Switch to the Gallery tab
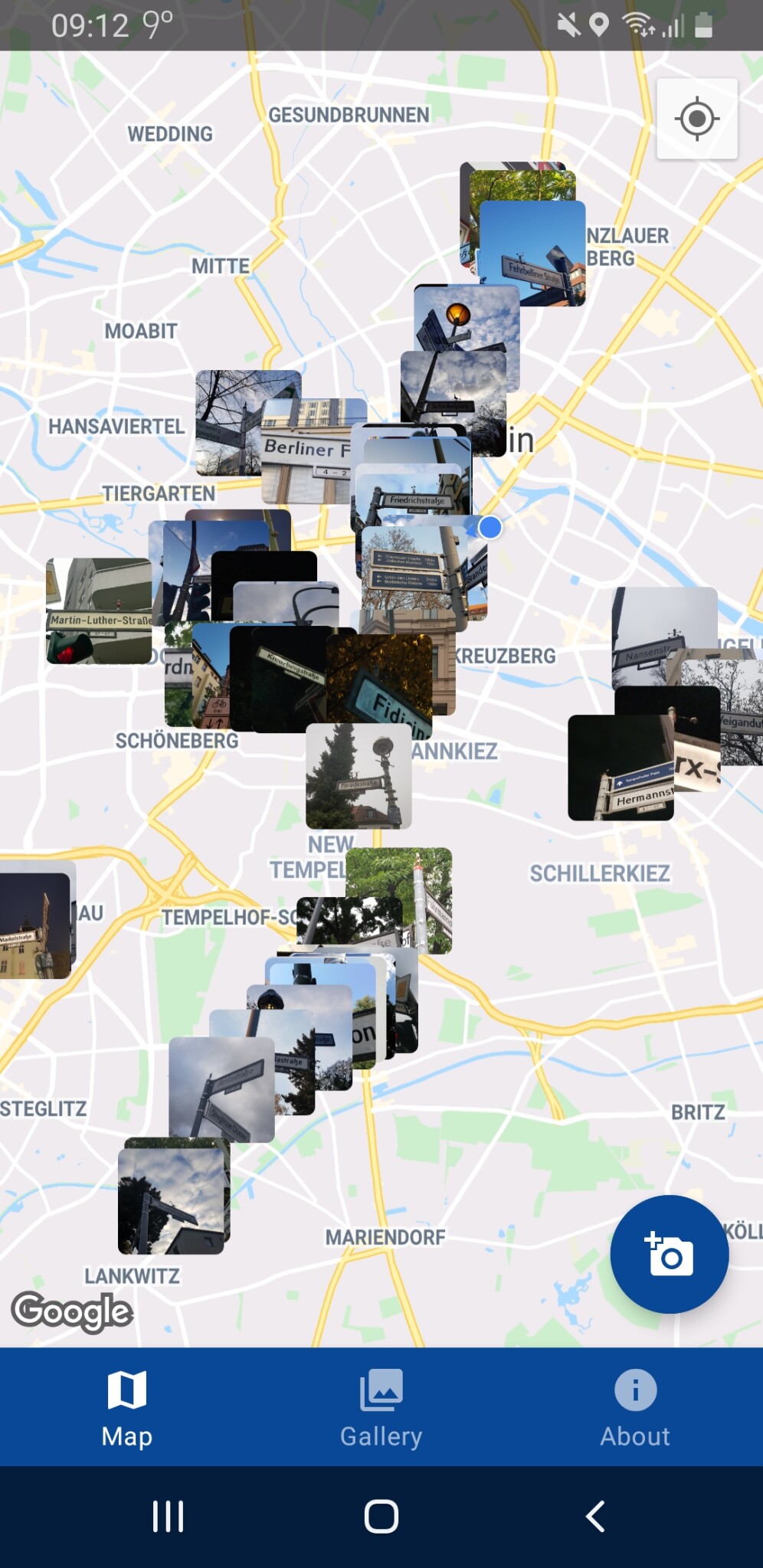Image resolution: width=763 pixels, height=1568 pixels. coord(381,1407)
